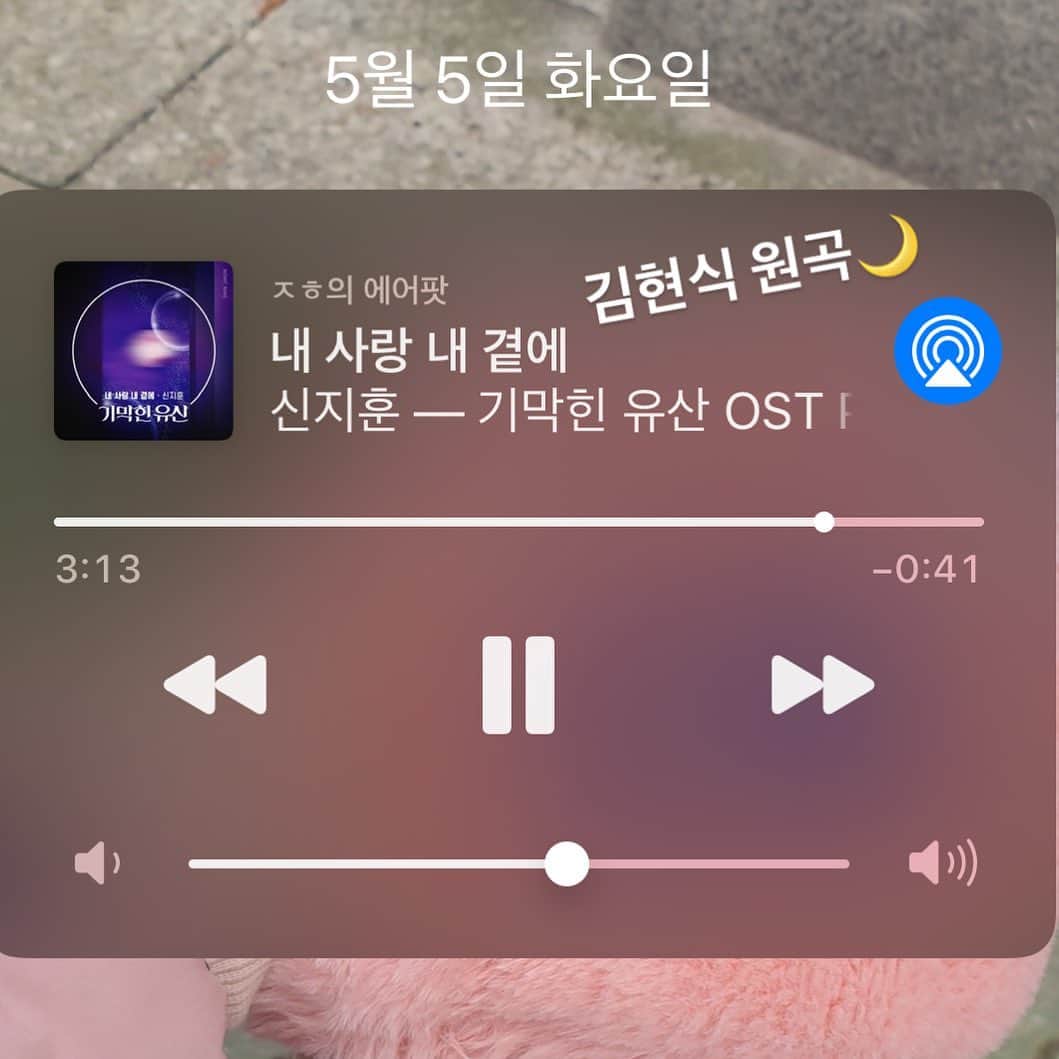Tap the song progress bar
This screenshot has width=1059, height=1059.
click(518, 522)
